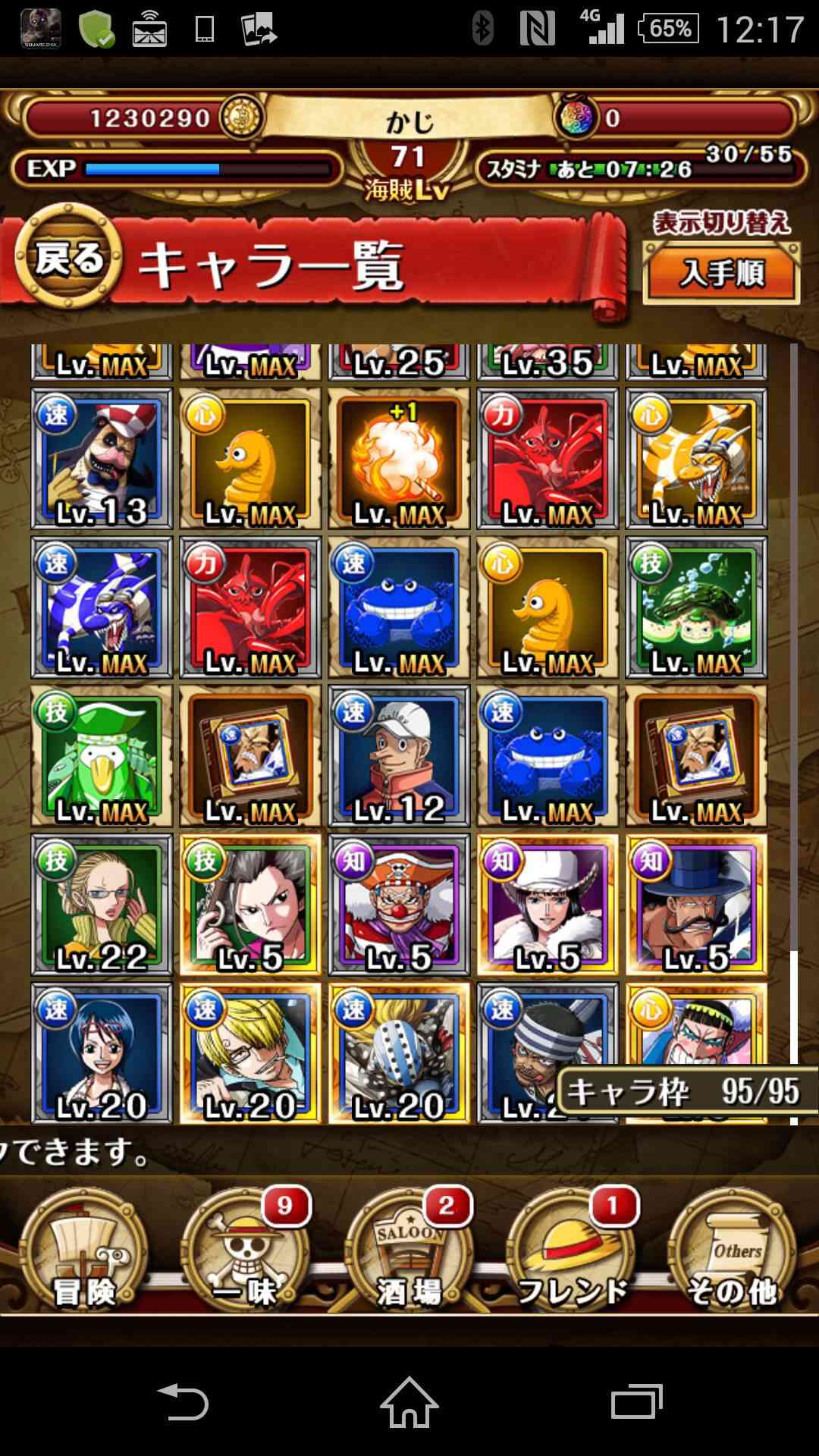819x1456 pixels.
Task: Open the green turtle Lv.MAX card
Action: pos(696,607)
